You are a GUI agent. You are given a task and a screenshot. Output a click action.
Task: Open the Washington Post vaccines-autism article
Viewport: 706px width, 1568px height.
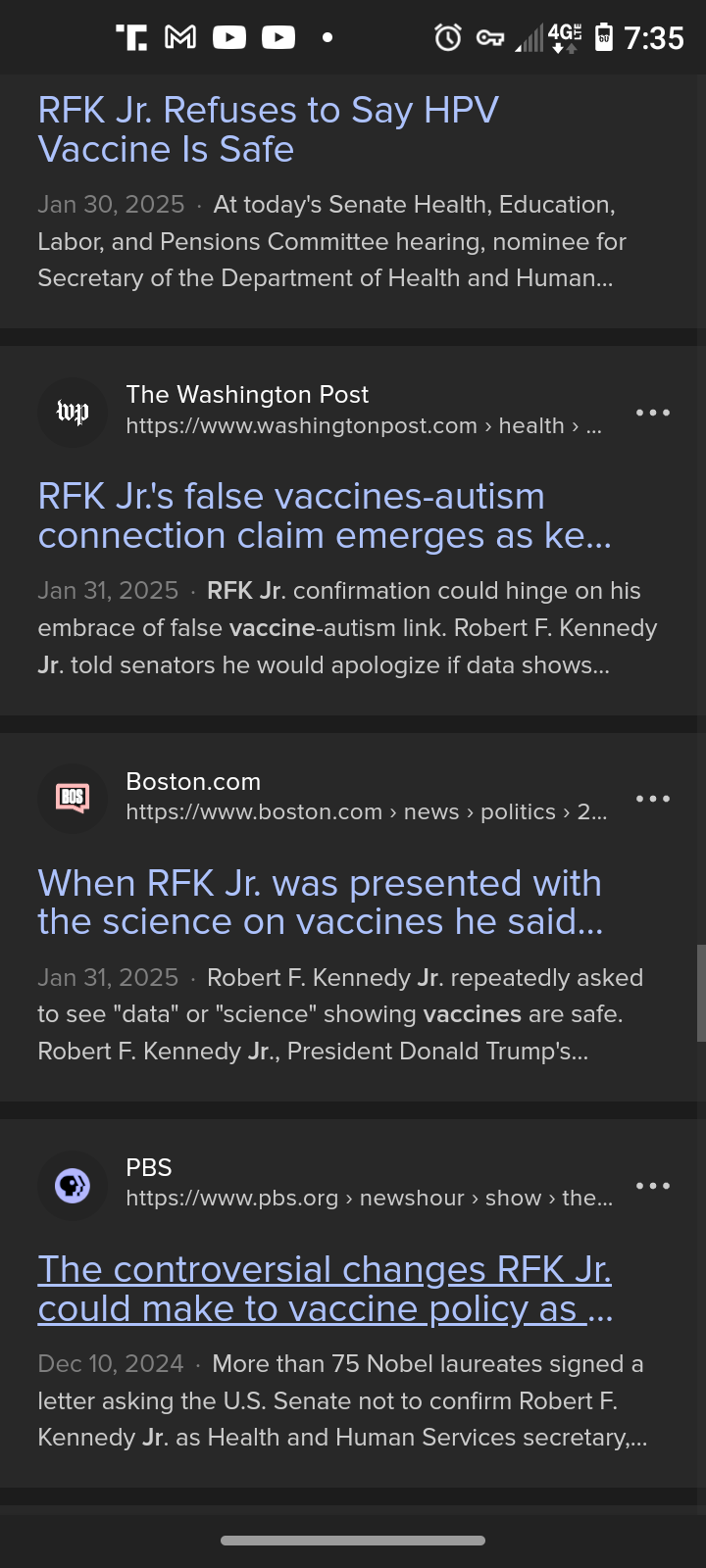click(324, 515)
